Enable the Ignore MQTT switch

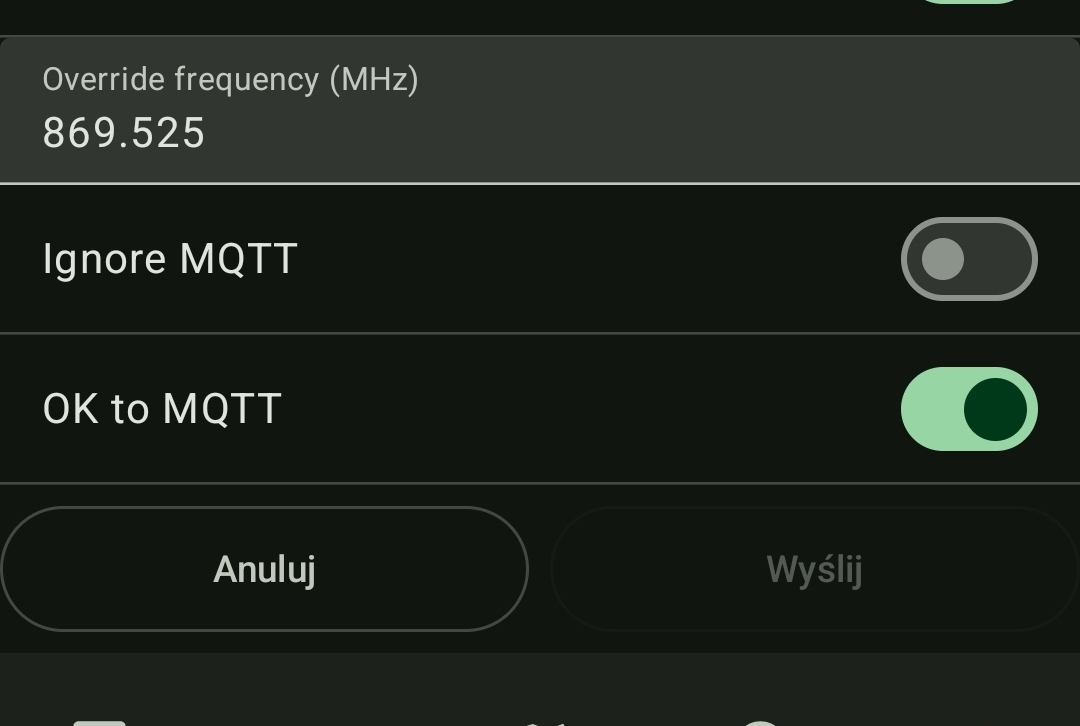click(x=968, y=259)
